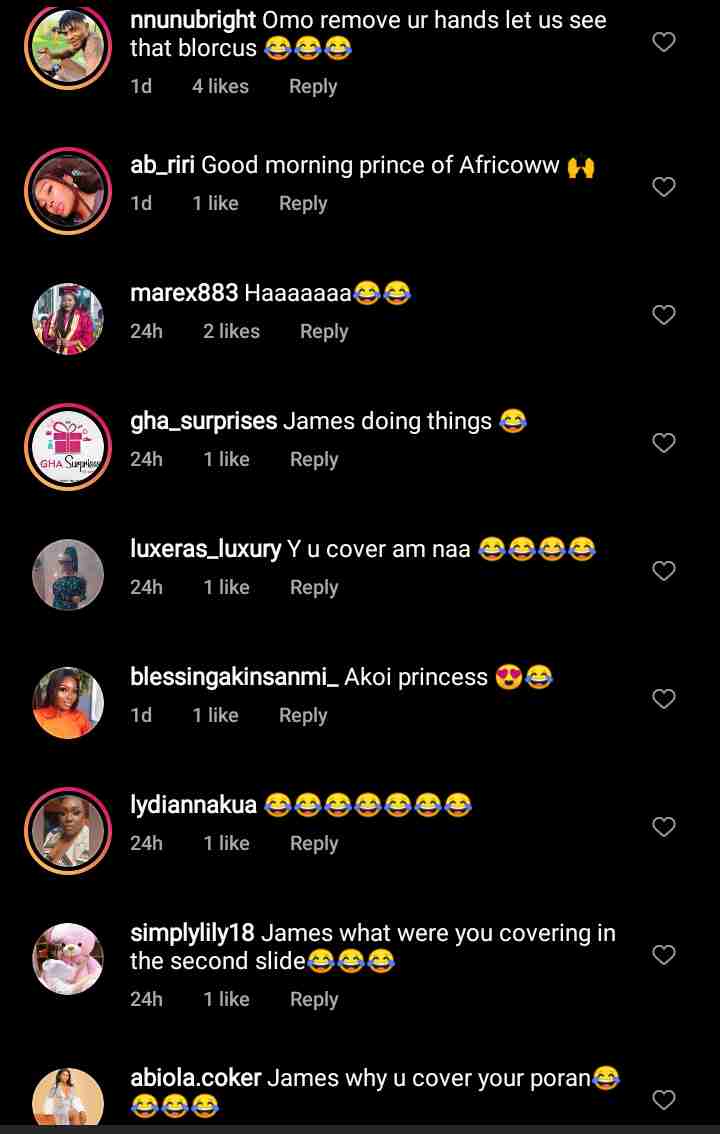Viewport: 720px width, 1134px height.
Task: Like simplylily18's comment
Action: point(664,955)
